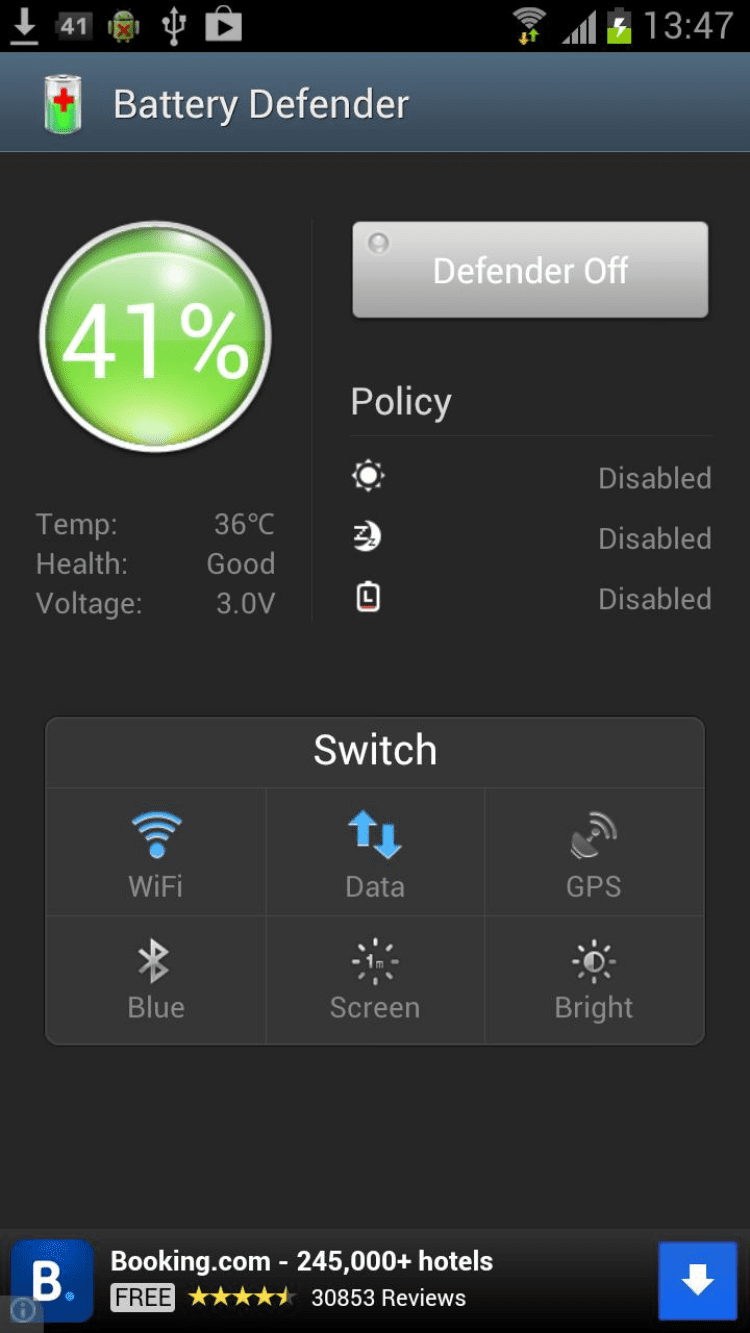Open the sleep policy row
This screenshot has width=750, height=1333.
[x=531, y=538]
